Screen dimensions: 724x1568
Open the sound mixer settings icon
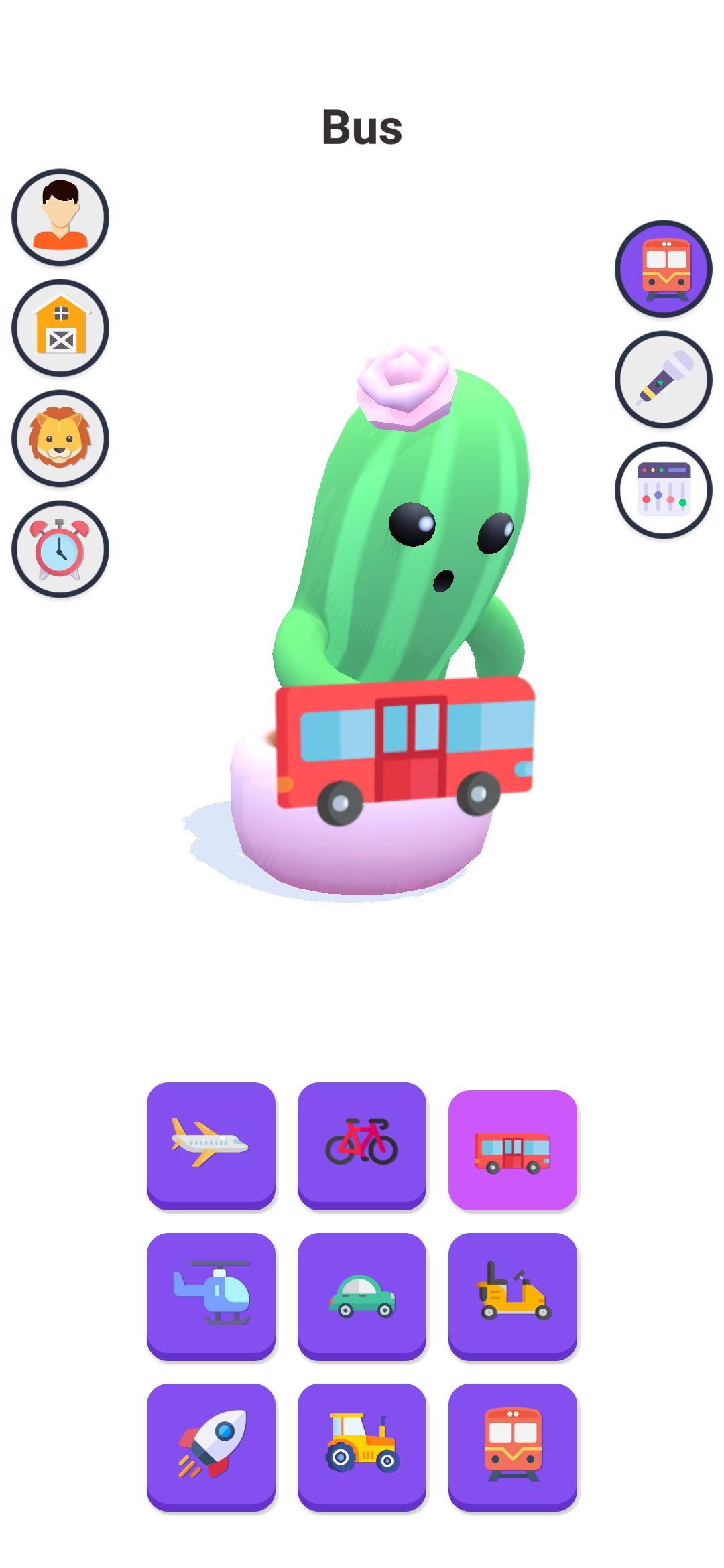[664, 489]
